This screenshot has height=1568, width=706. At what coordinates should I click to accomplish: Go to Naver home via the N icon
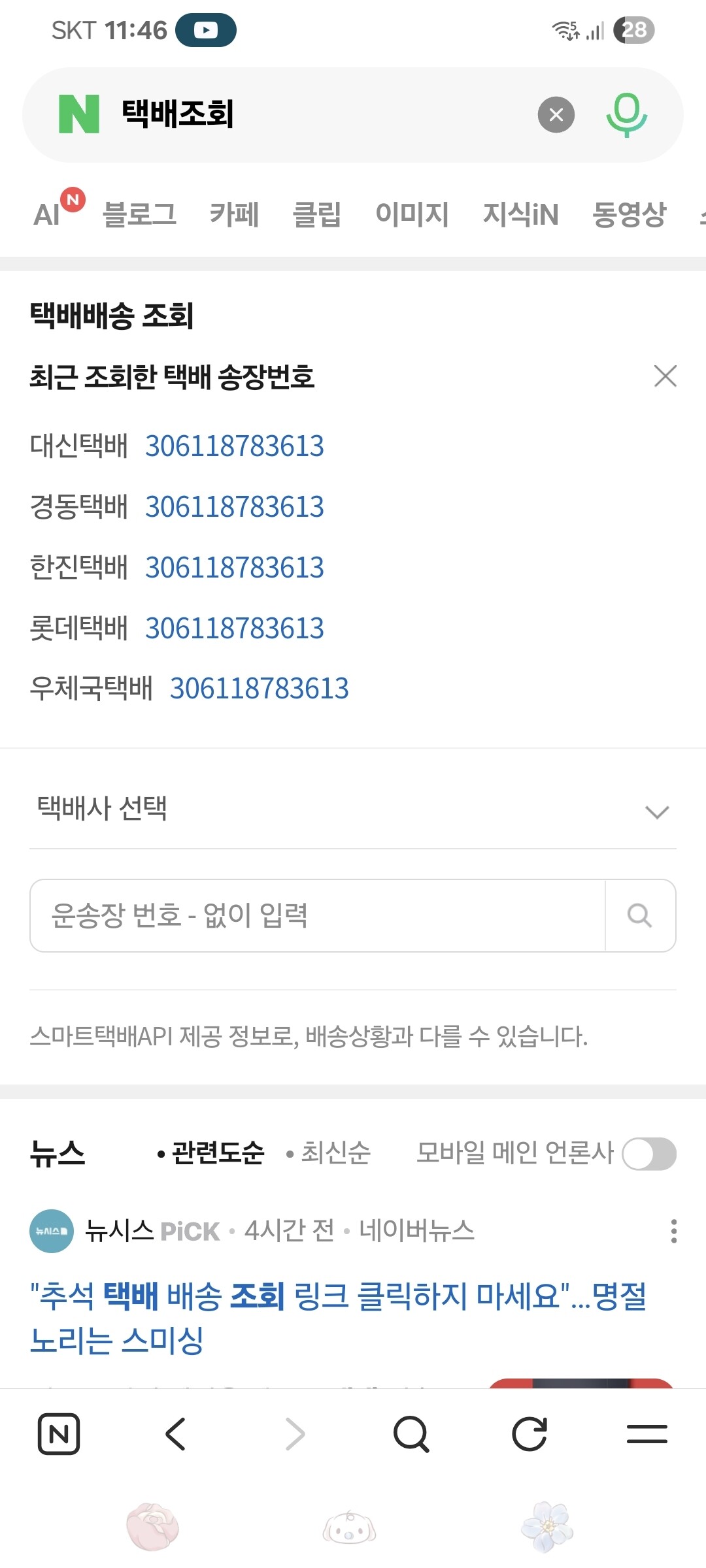59,1434
